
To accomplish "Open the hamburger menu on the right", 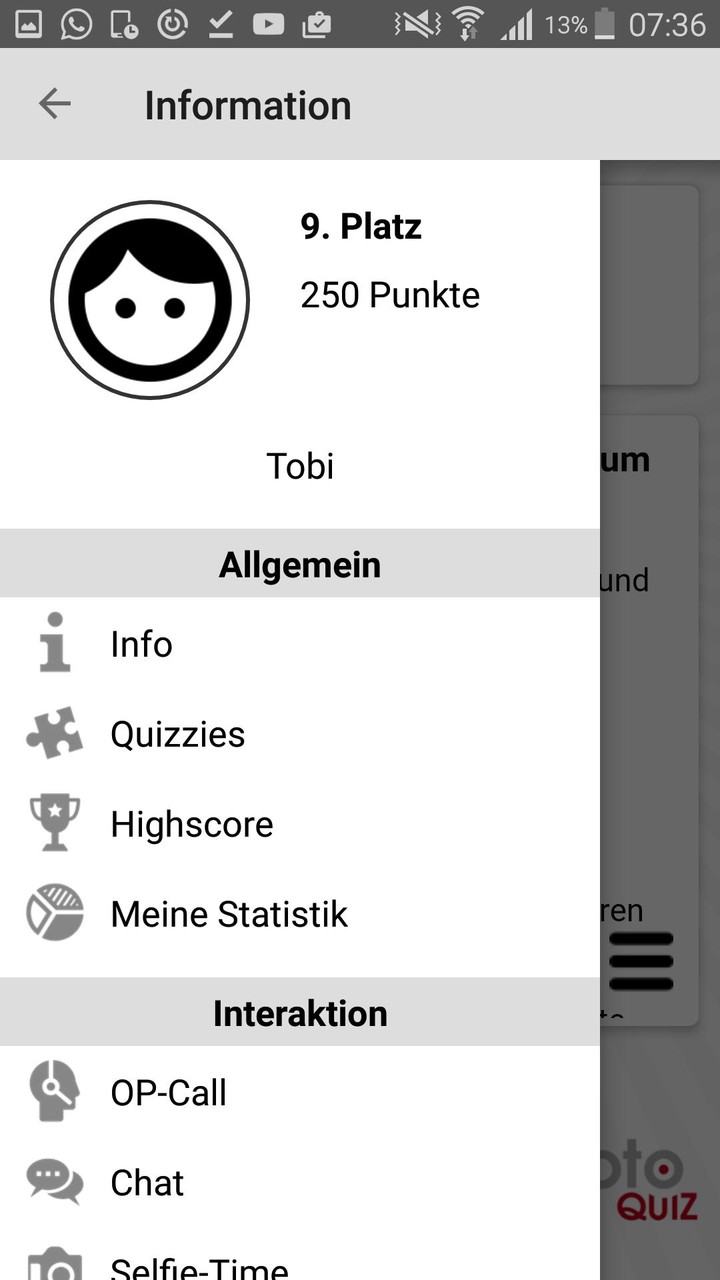I will pos(642,961).
